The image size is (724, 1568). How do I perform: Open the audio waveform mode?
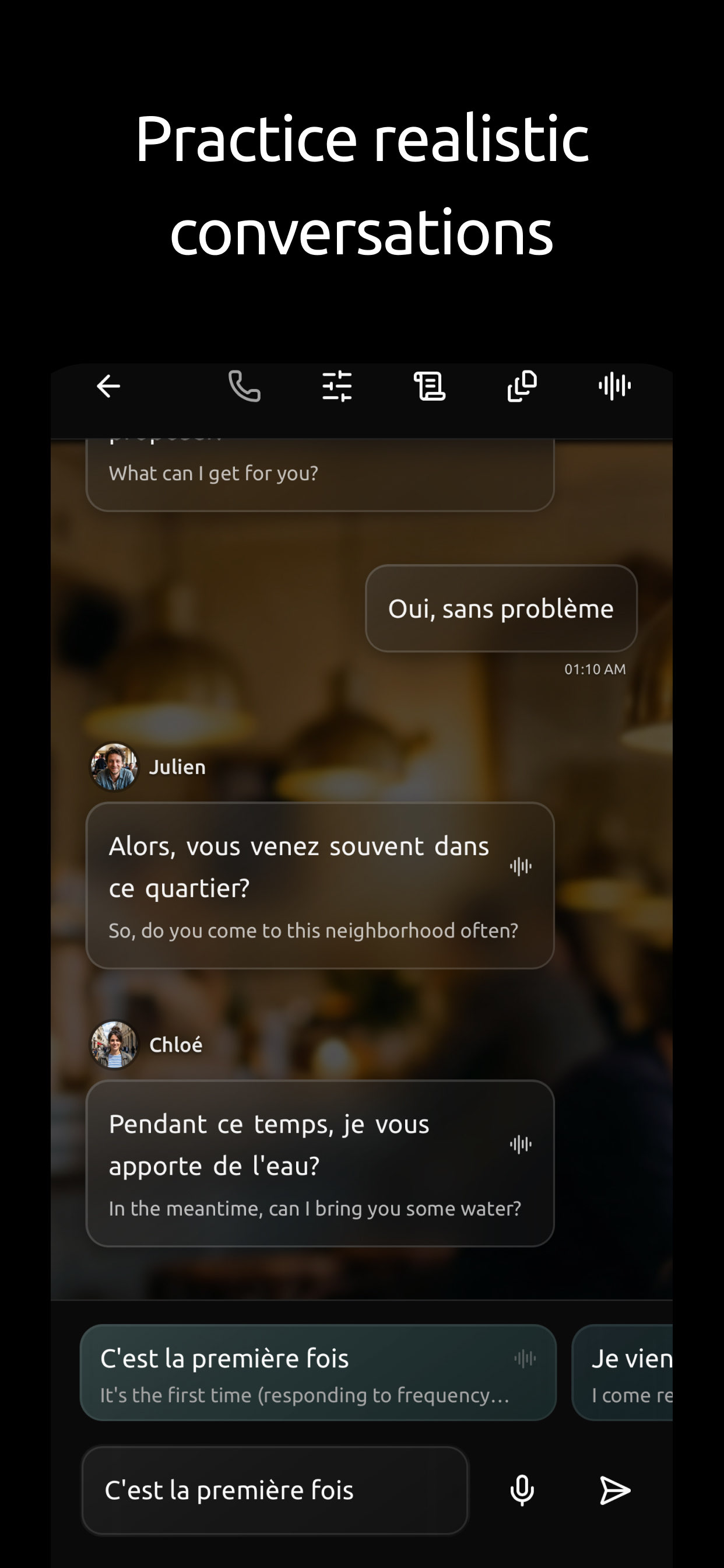(614, 387)
